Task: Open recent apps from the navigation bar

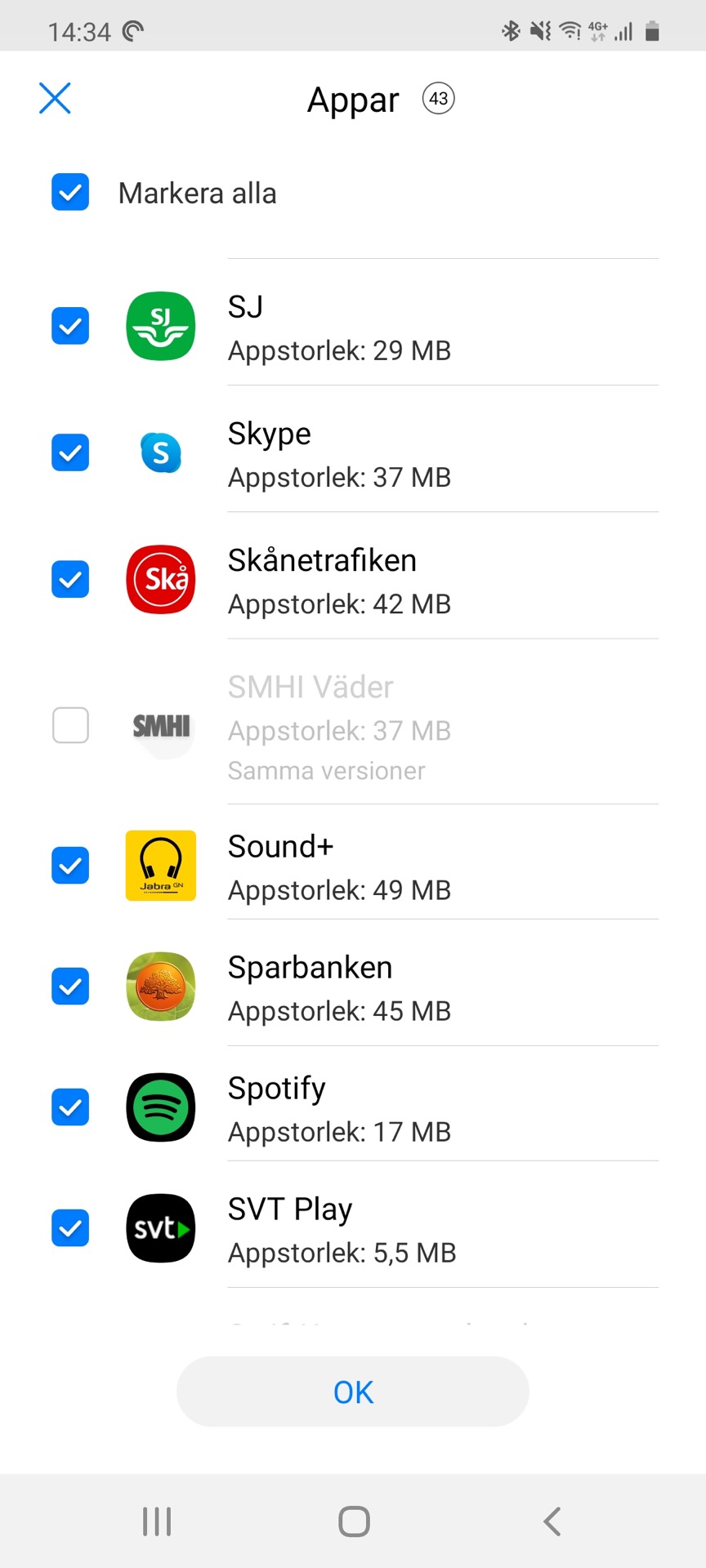Action: coord(157,1521)
